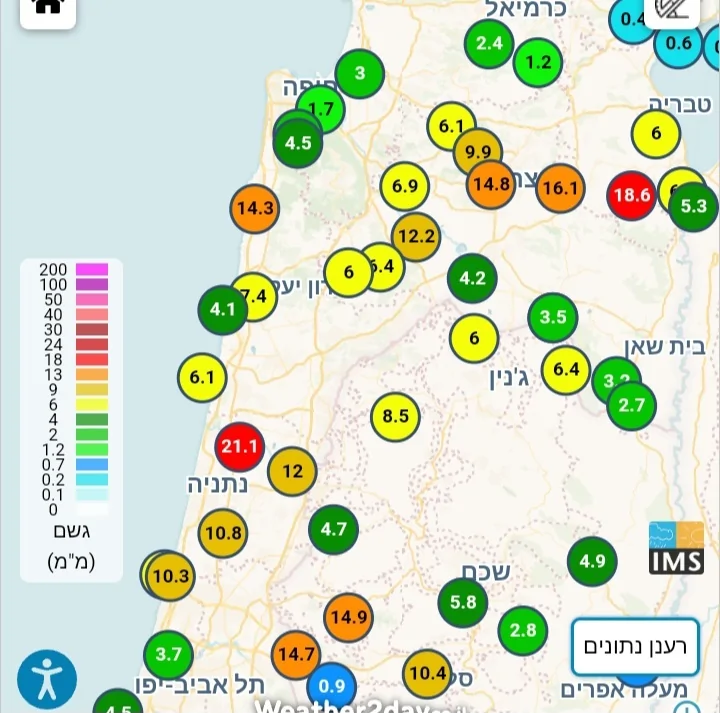Open the 12.2 station marker
The height and width of the screenshot is (713, 720).
pos(415,237)
